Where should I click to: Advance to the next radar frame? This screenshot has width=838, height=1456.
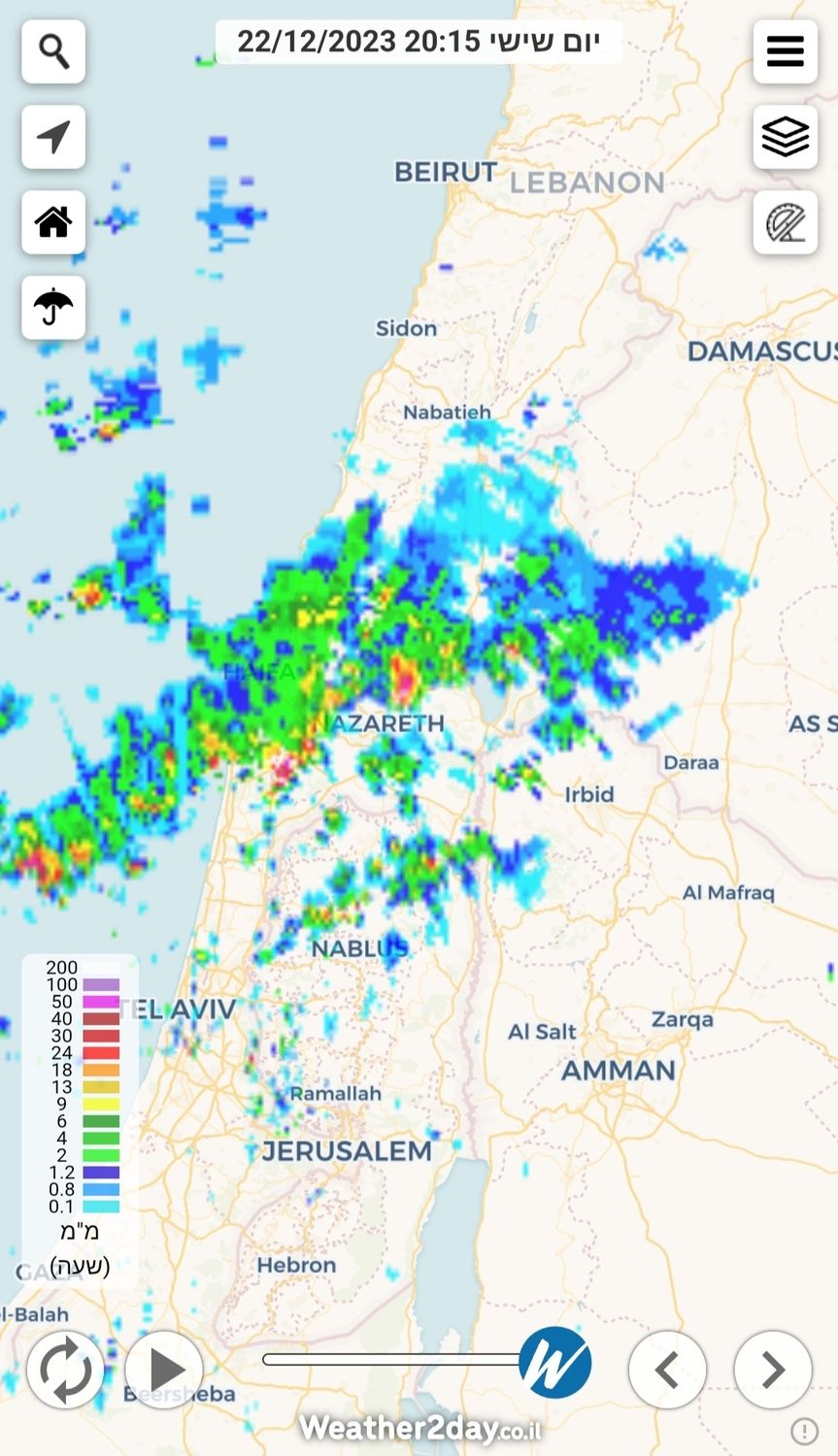point(773,1370)
